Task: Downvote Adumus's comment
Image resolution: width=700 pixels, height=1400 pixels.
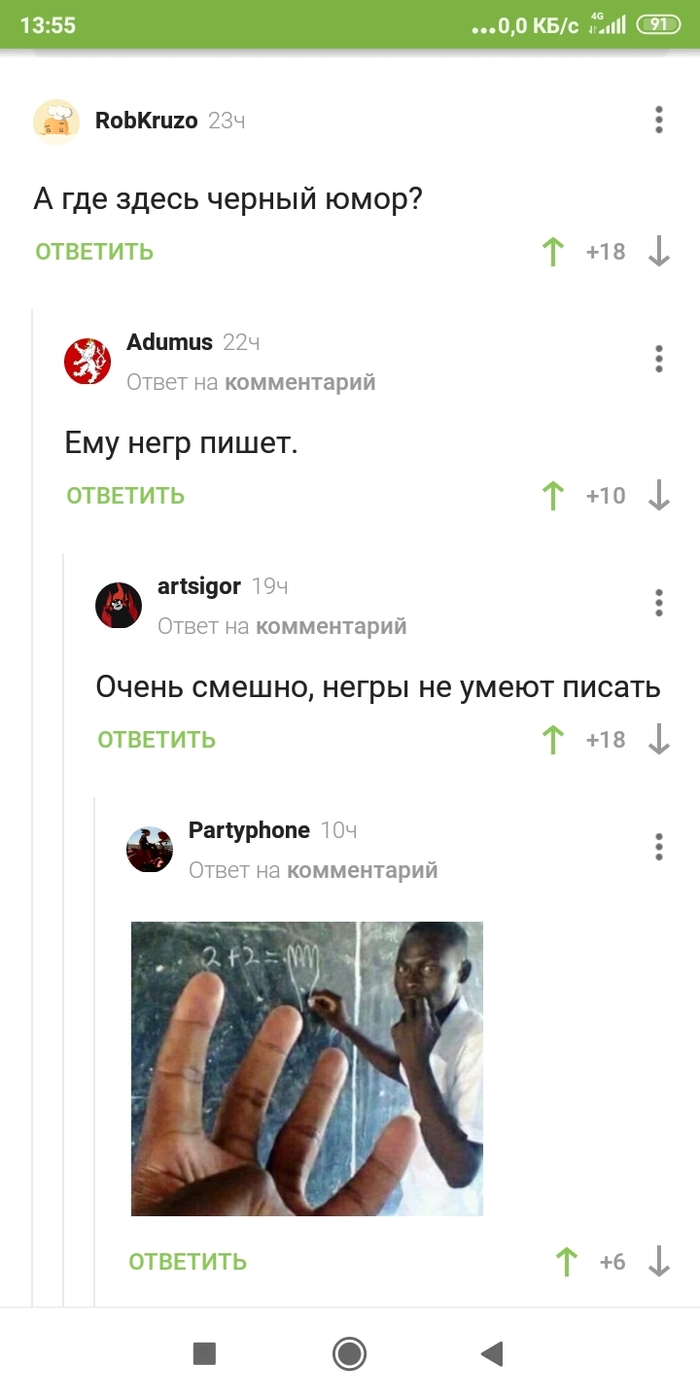Action: 658,496
